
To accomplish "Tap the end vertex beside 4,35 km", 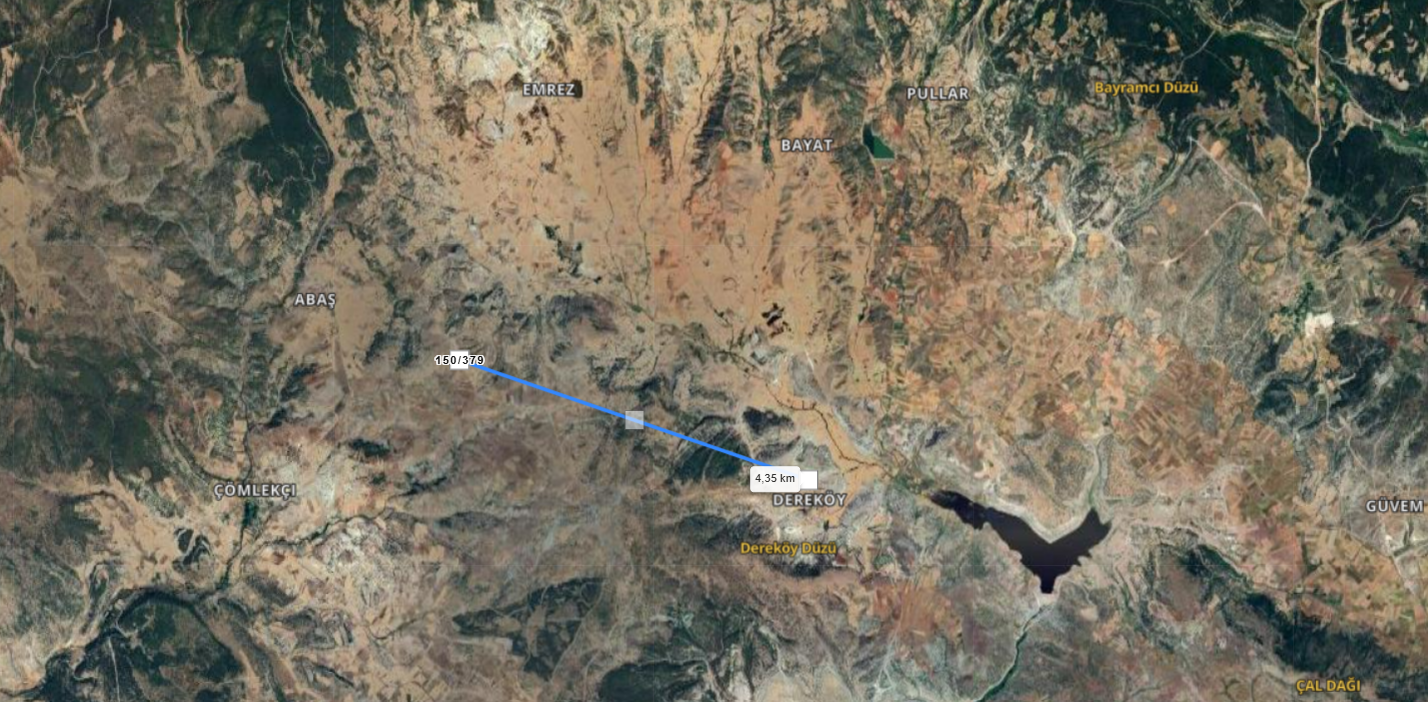I will (x=808, y=479).
